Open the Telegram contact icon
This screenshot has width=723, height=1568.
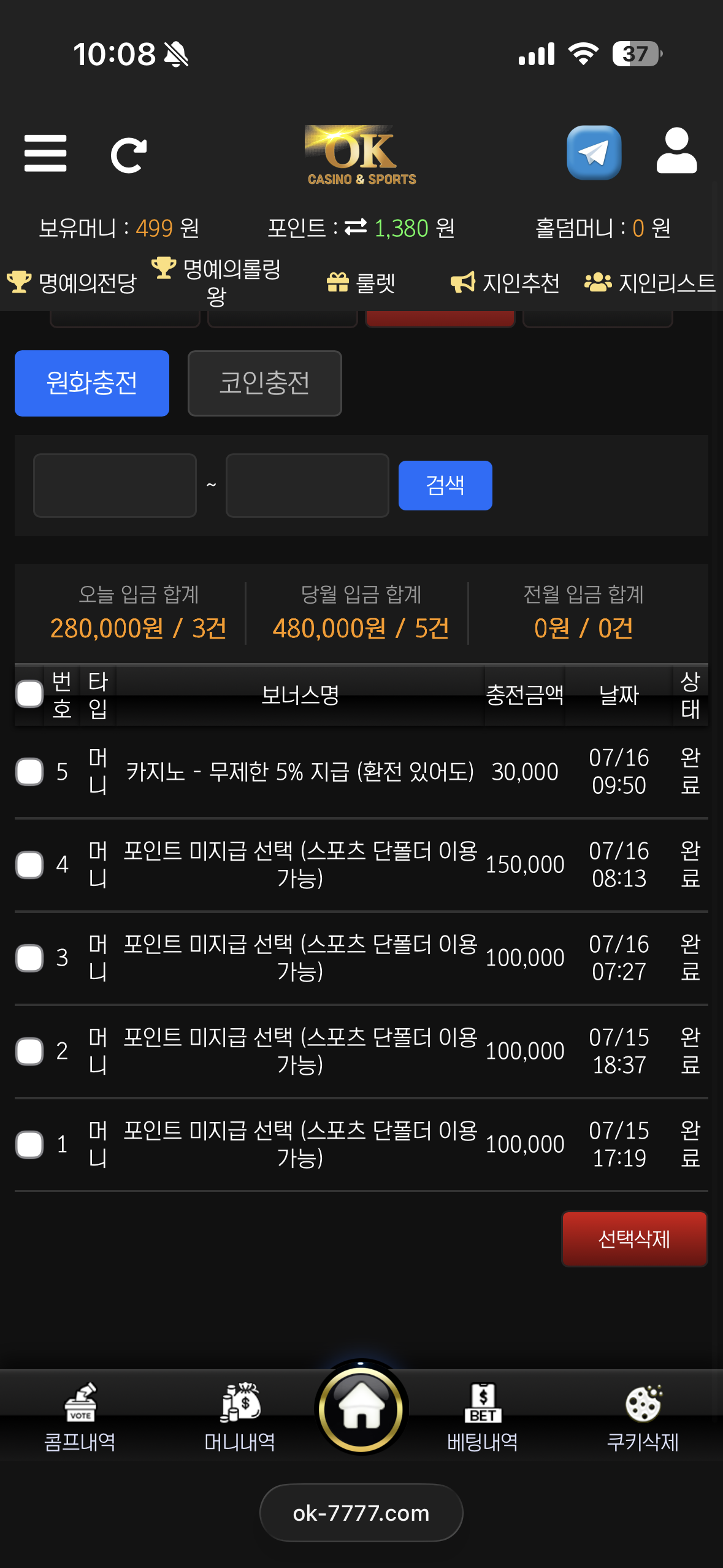594,152
